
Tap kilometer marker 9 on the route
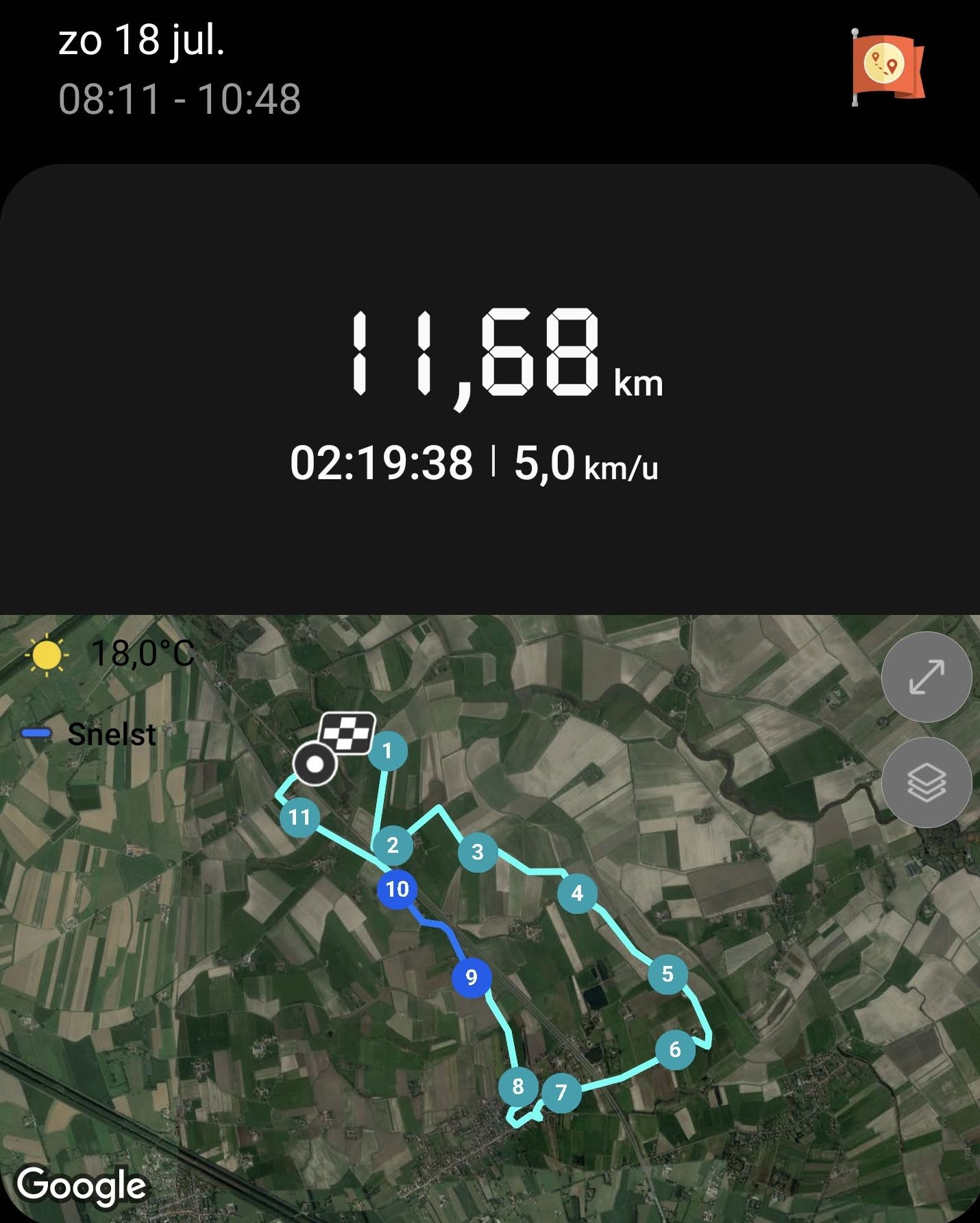(471, 977)
